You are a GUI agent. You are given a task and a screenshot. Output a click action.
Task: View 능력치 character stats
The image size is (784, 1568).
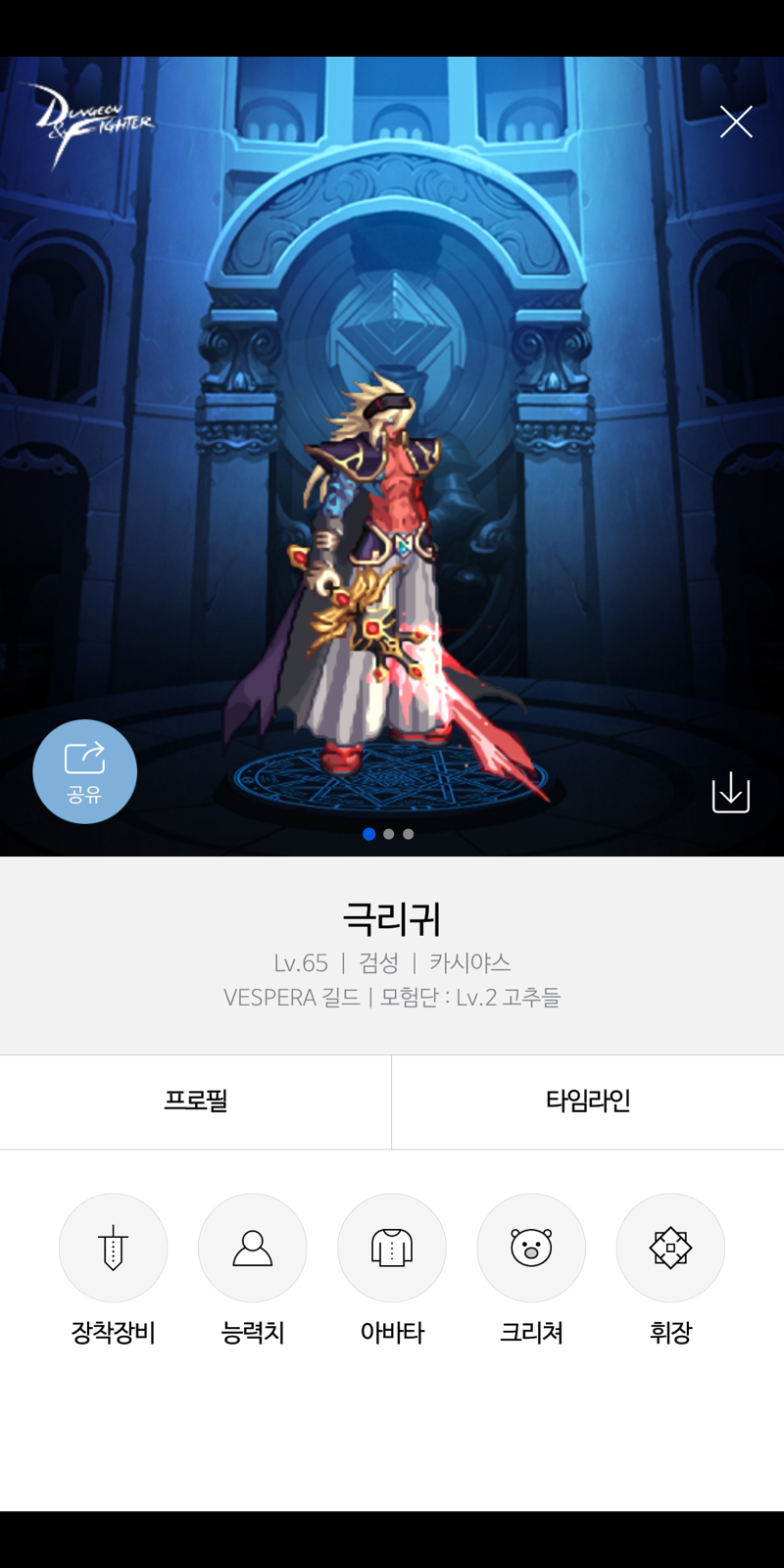(x=252, y=1248)
